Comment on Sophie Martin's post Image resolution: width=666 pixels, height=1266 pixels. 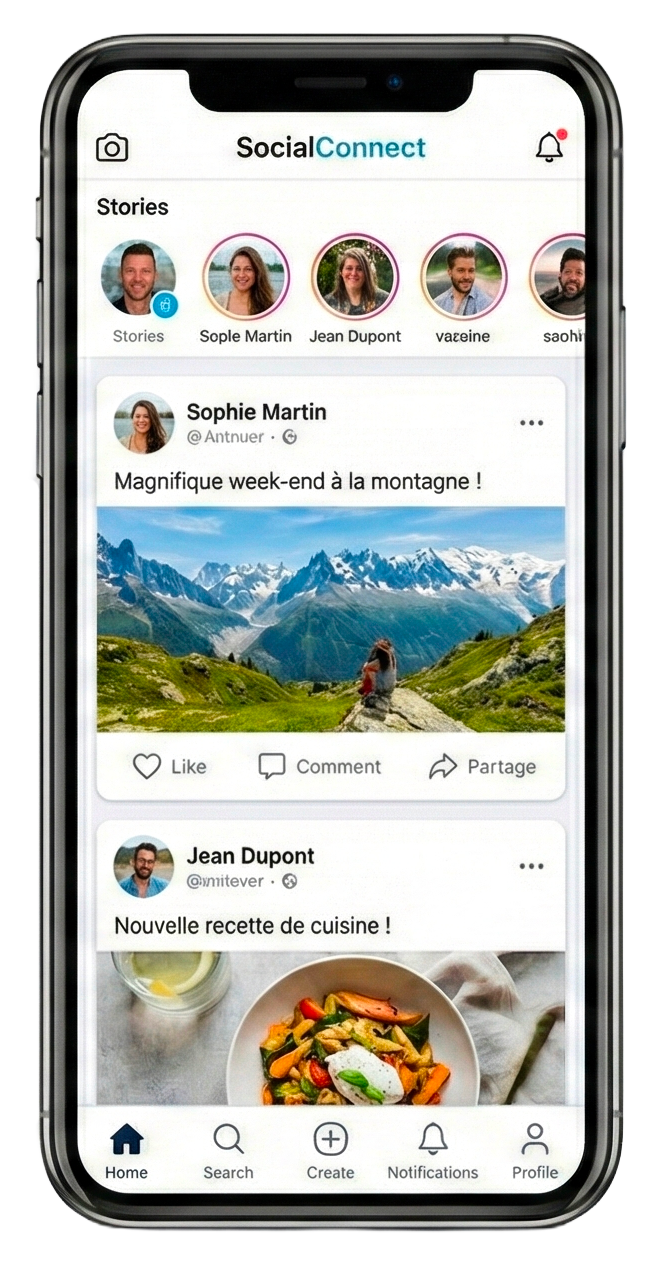[x=319, y=767]
